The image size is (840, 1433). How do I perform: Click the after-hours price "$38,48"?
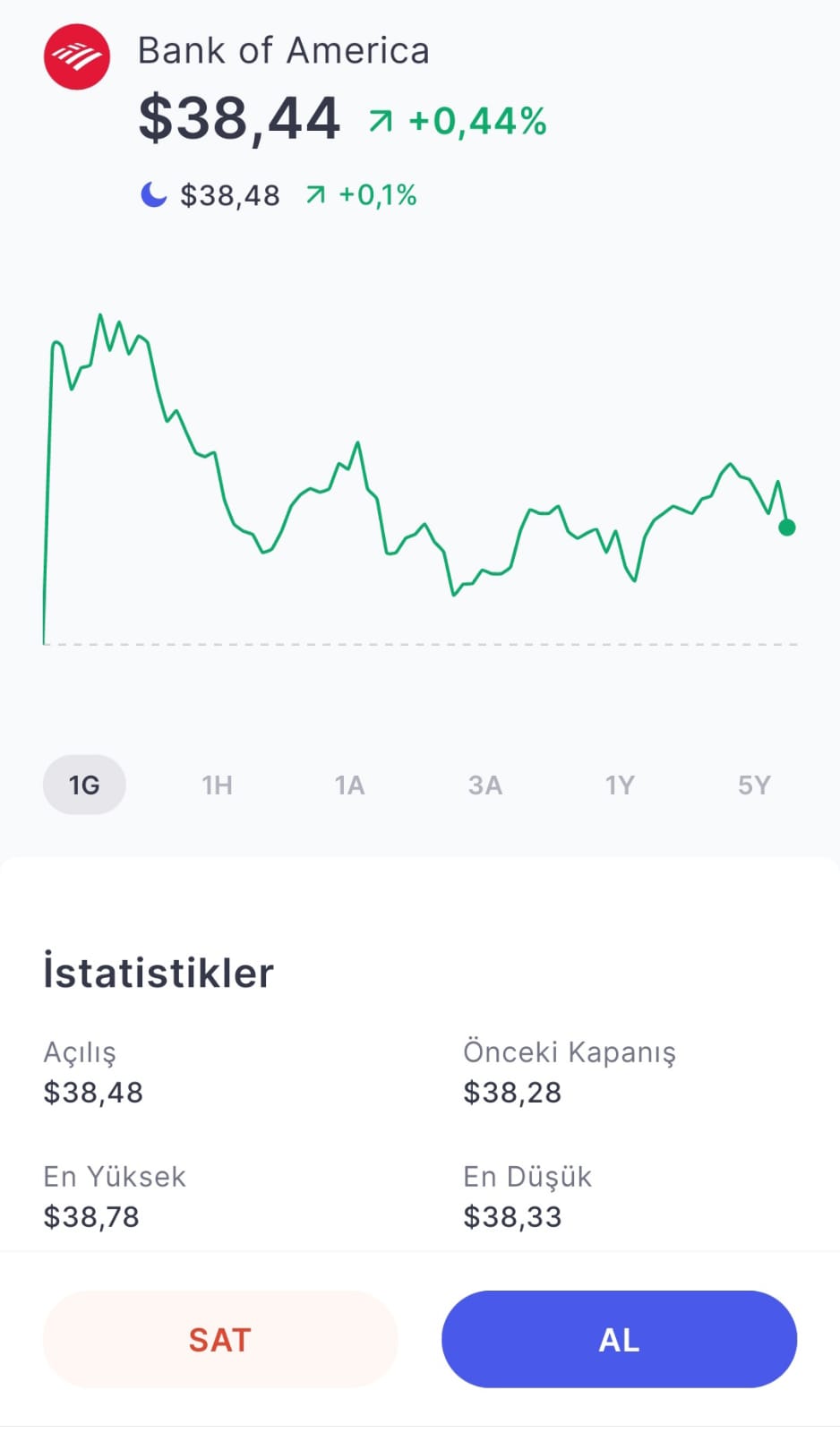pos(229,194)
